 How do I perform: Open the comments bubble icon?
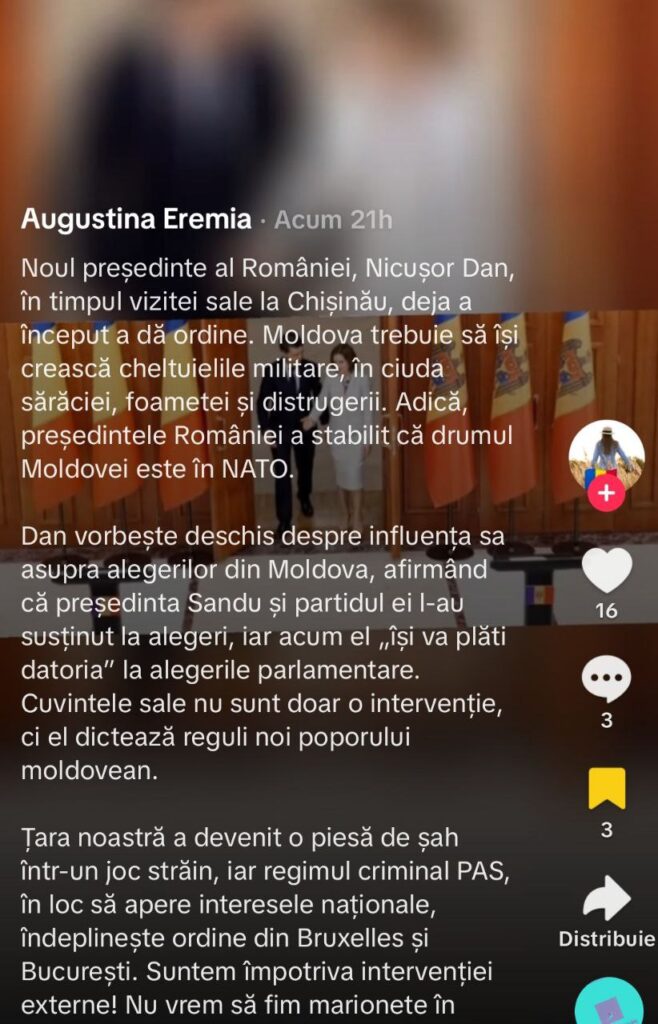tap(606, 681)
